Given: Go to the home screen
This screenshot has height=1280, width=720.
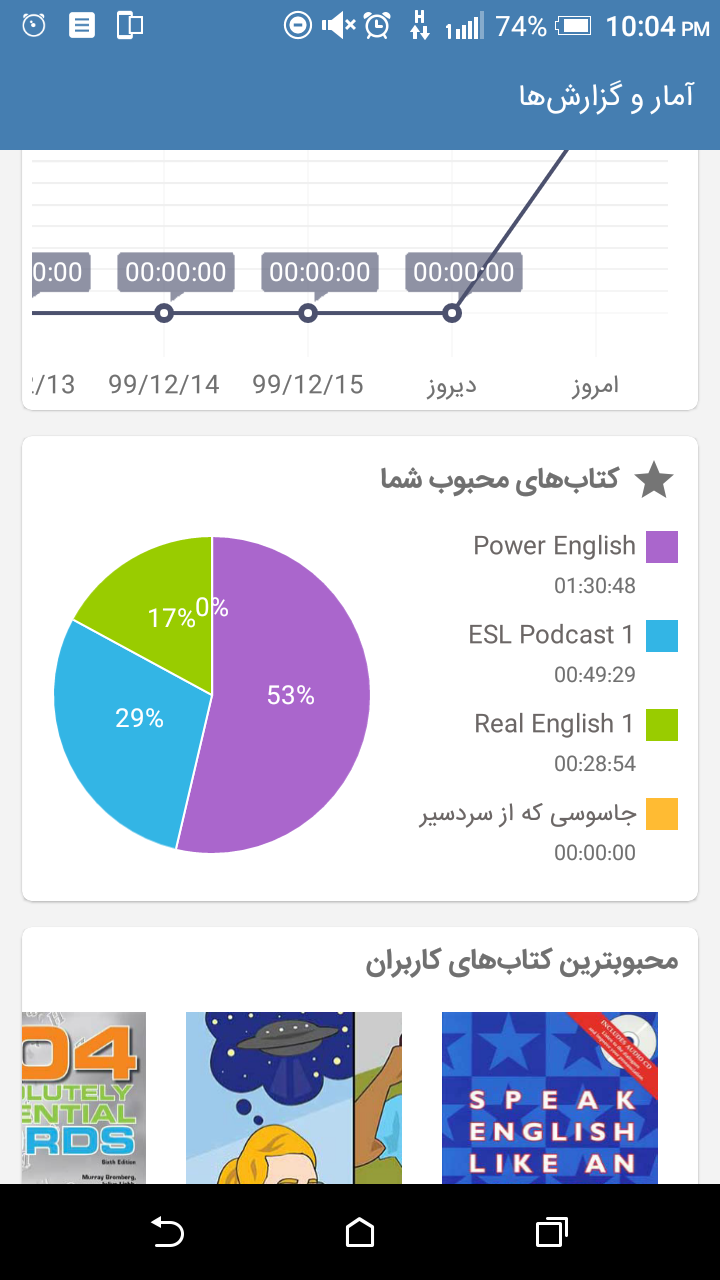Looking at the screenshot, I should click(360, 1232).
